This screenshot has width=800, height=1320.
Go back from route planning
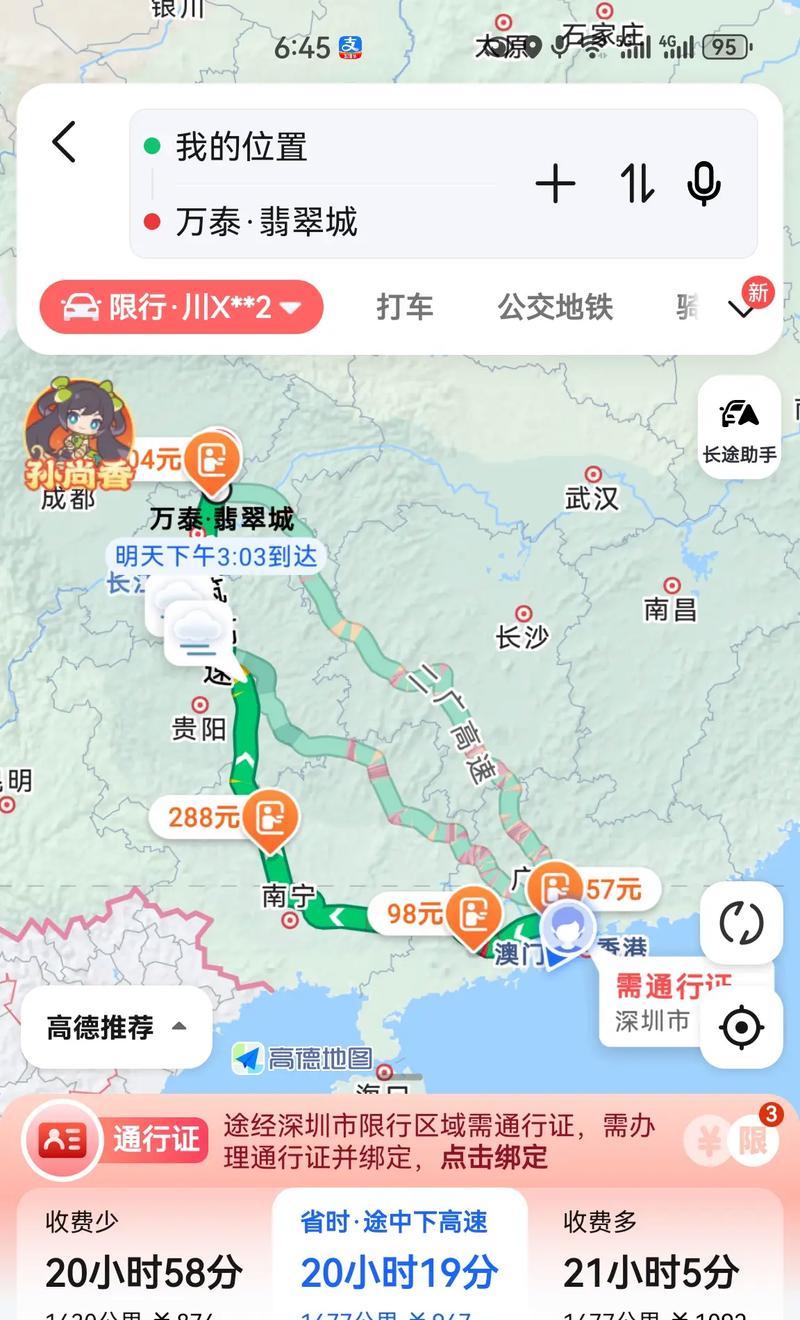click(64, 142)
